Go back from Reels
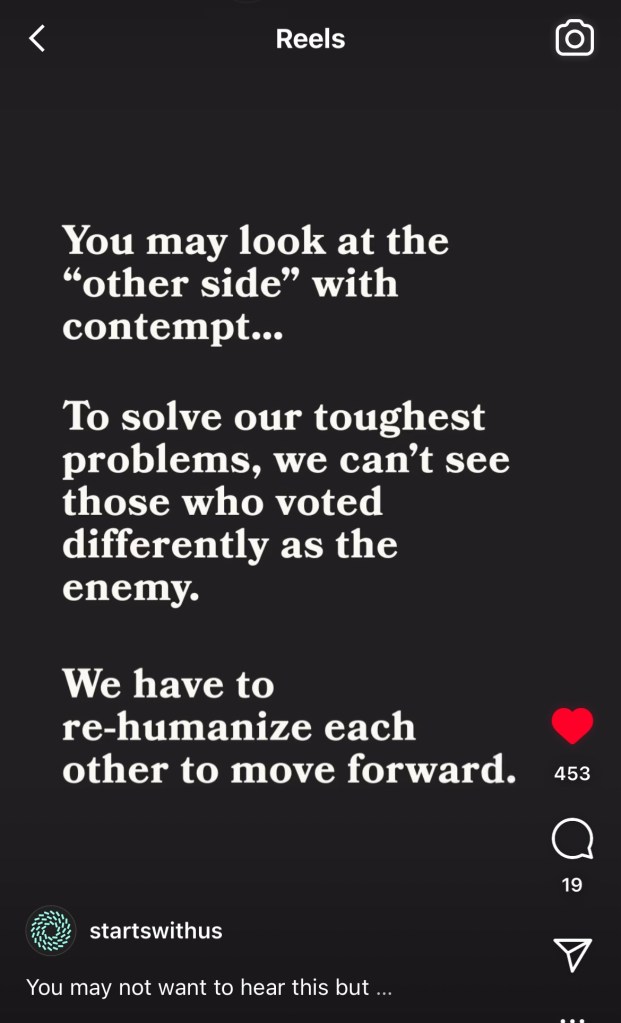The width and height of the screenshot is (621, 1023). point(37,39)
